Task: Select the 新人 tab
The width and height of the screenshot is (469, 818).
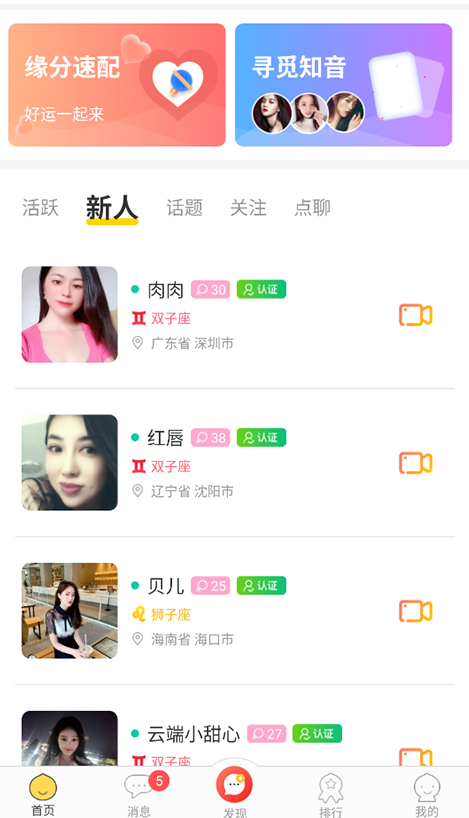Action: (x=112, y=209)
